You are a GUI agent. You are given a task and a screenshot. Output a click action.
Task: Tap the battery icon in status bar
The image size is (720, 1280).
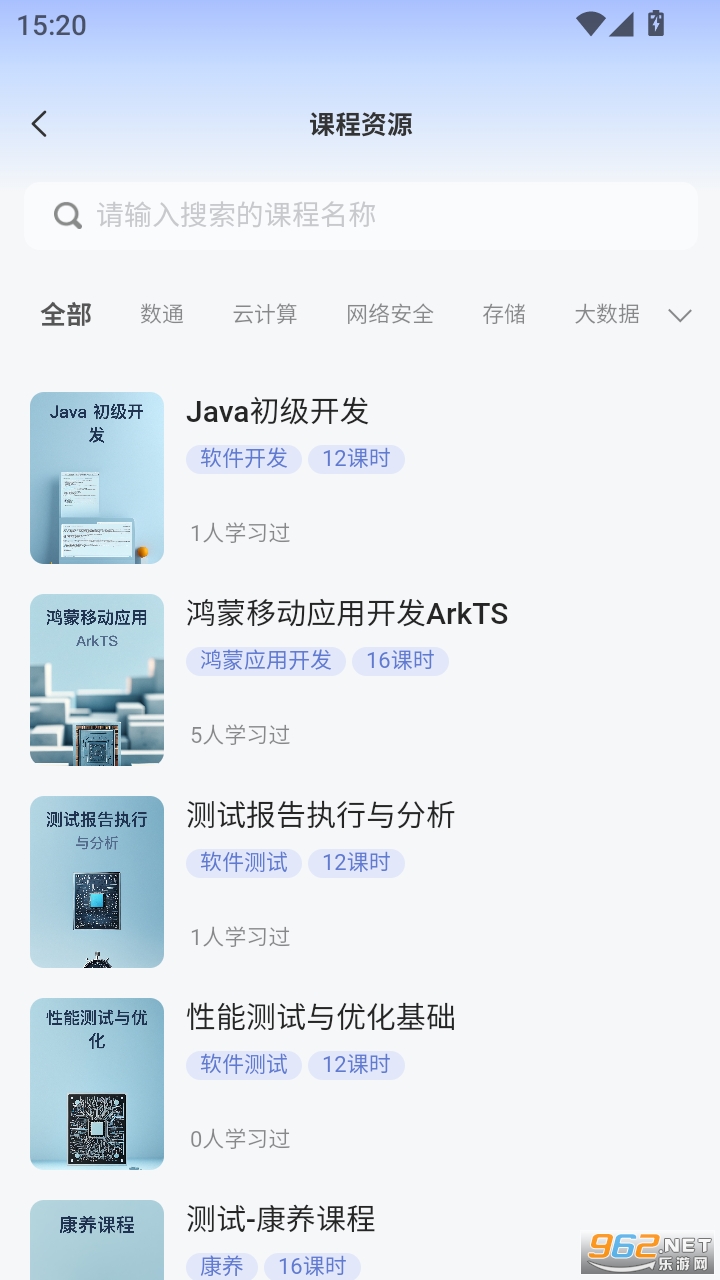point(655,24)
